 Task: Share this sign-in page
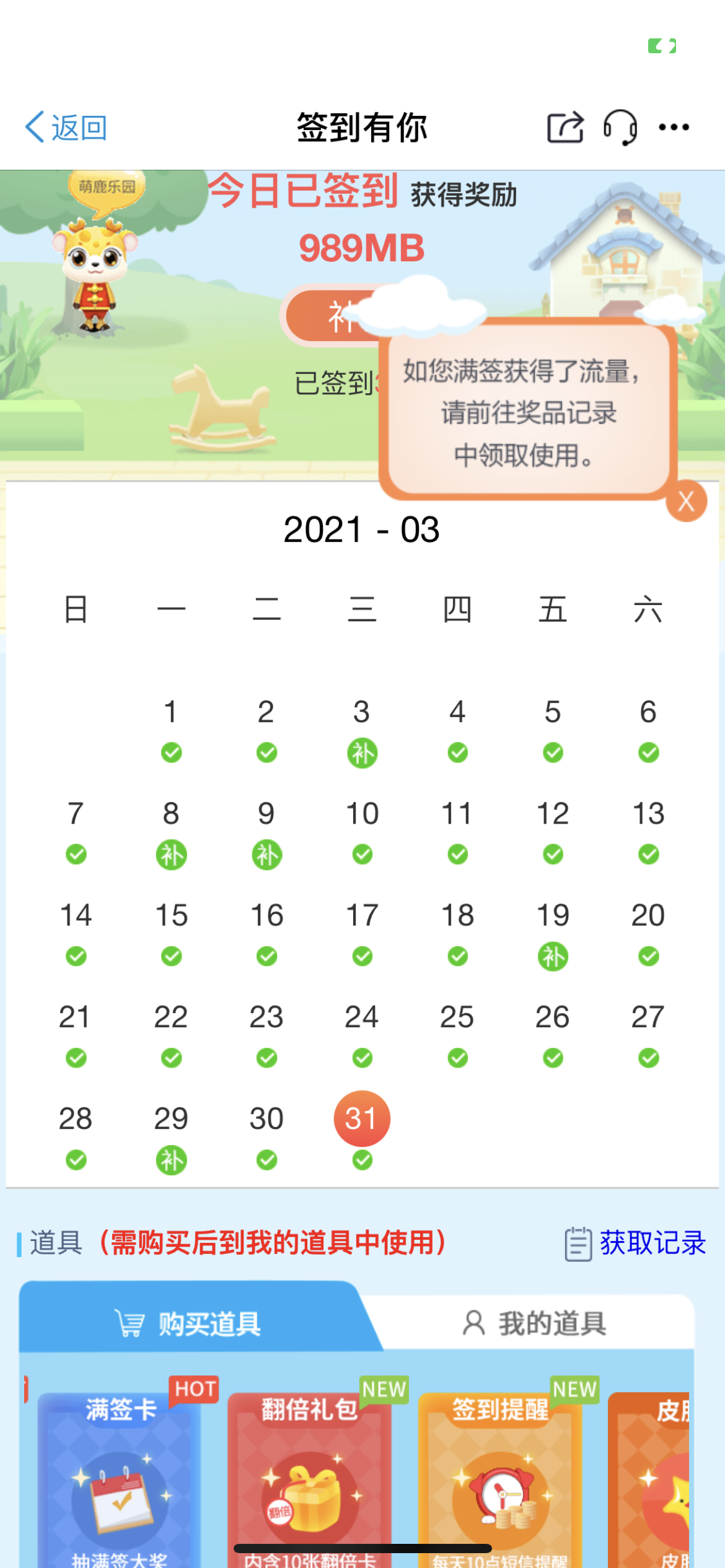pyautogui.click(x=565, y=128)
